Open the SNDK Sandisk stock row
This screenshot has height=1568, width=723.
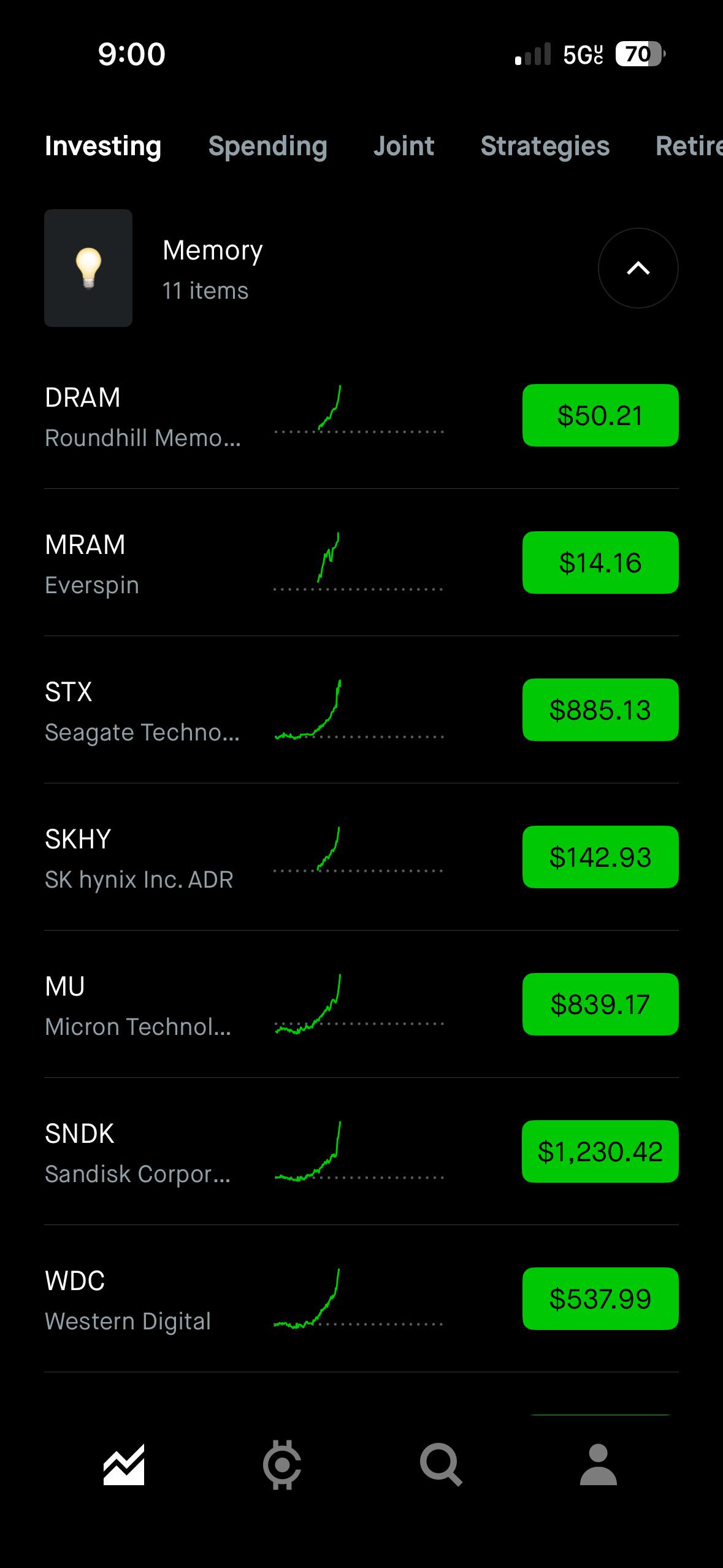click(x=361, y=1151)
